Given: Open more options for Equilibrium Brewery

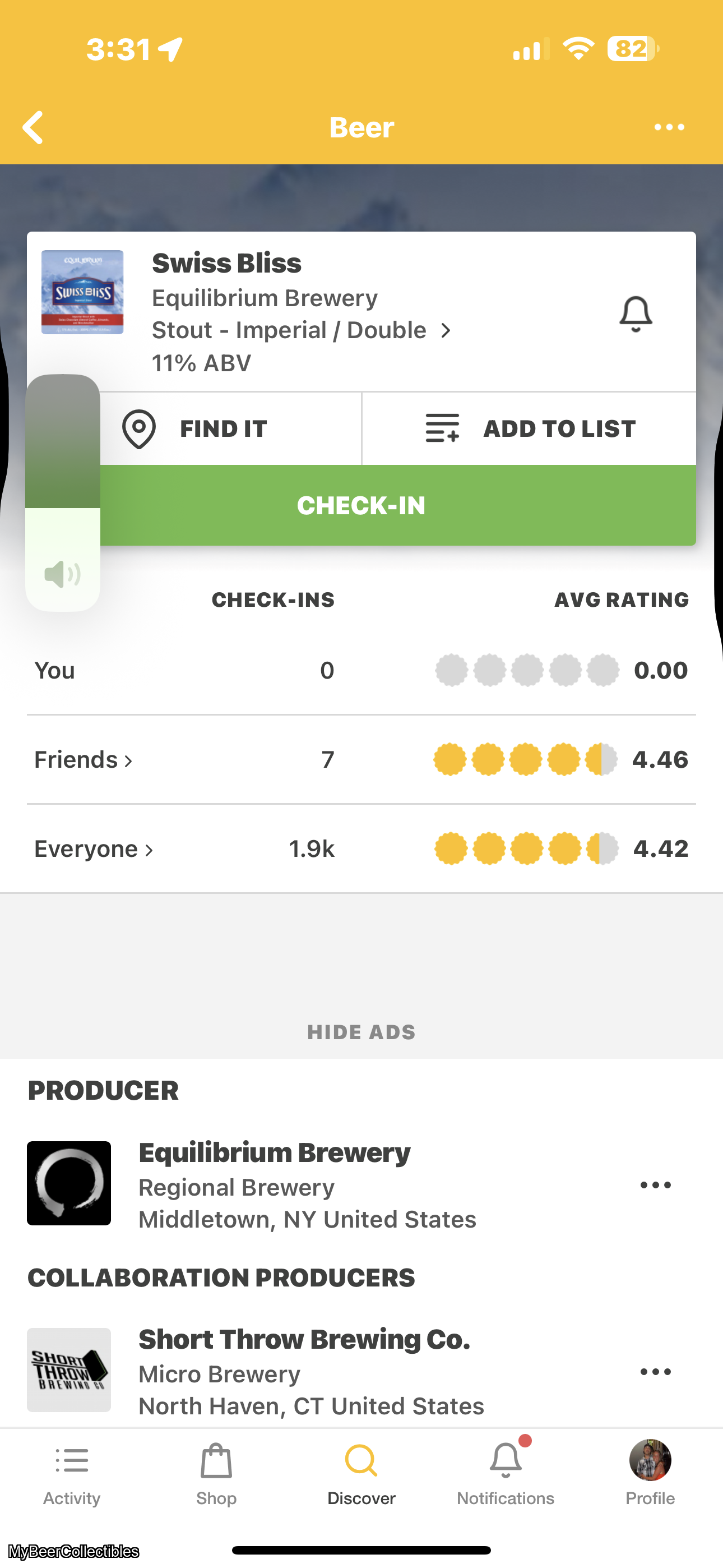Looking at the screenshot, I should [655, 1184].
